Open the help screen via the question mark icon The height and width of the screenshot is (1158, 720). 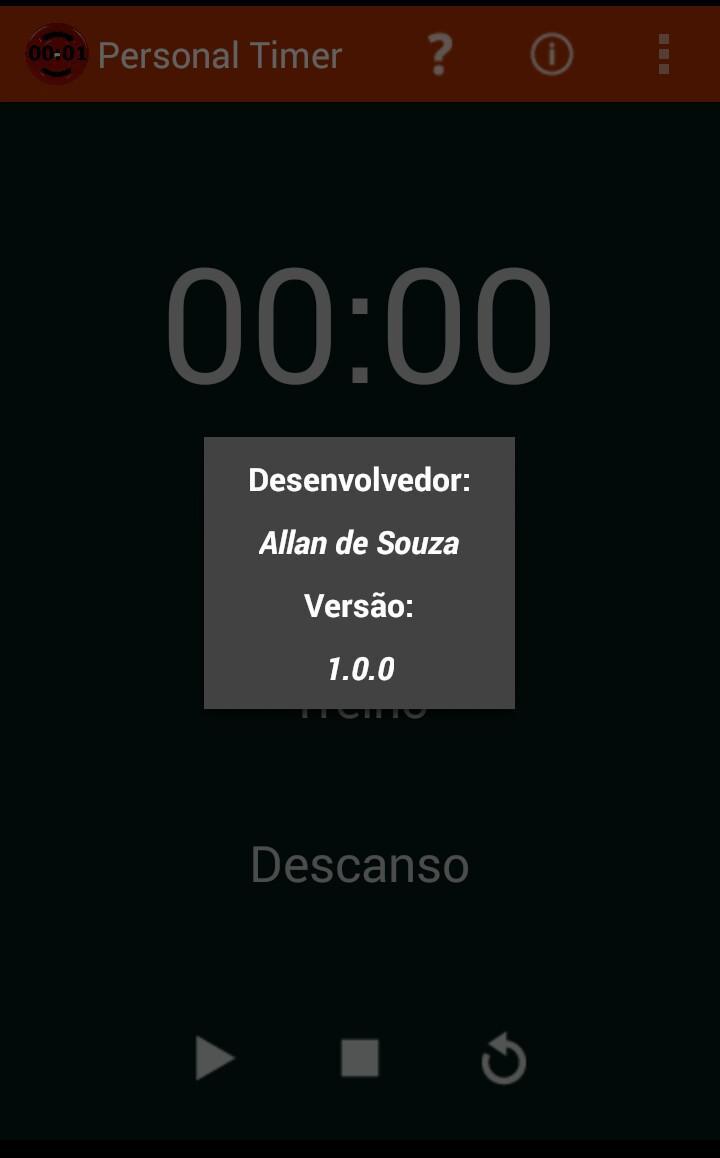pos(440,55)
